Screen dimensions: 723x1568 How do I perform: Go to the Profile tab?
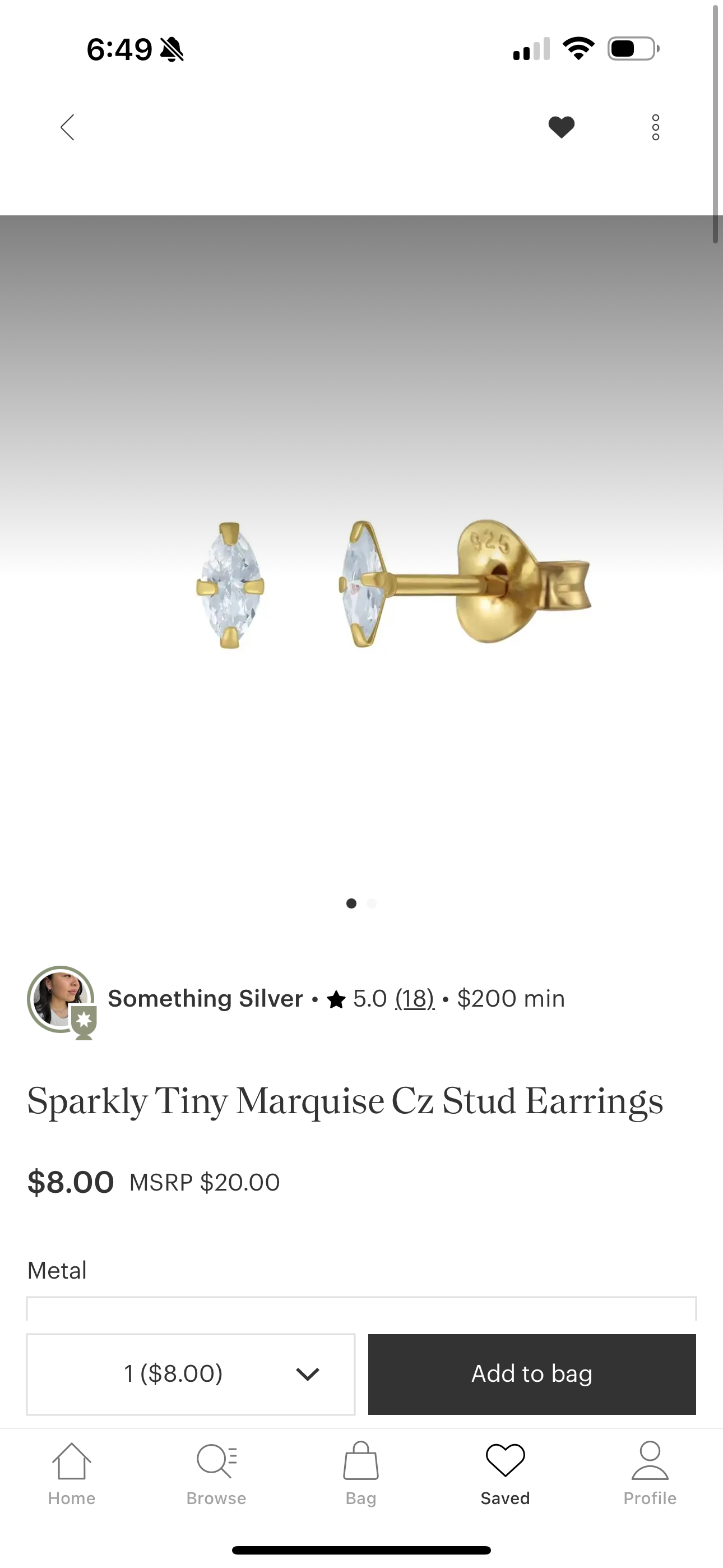tap(650, 1472)
